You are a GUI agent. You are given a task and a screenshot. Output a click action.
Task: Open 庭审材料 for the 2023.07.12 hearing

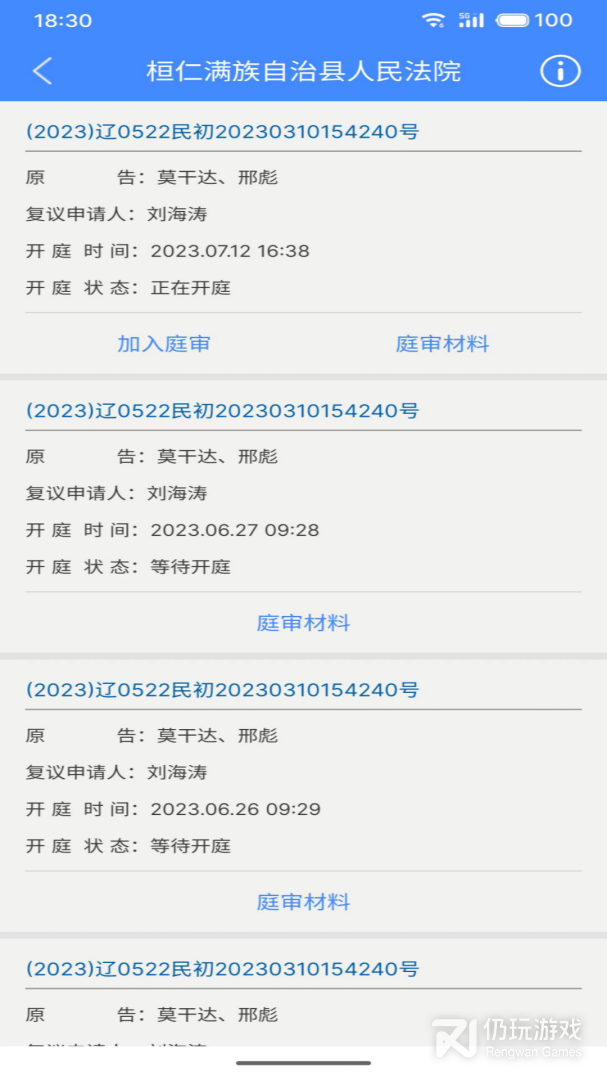(442, 344)
